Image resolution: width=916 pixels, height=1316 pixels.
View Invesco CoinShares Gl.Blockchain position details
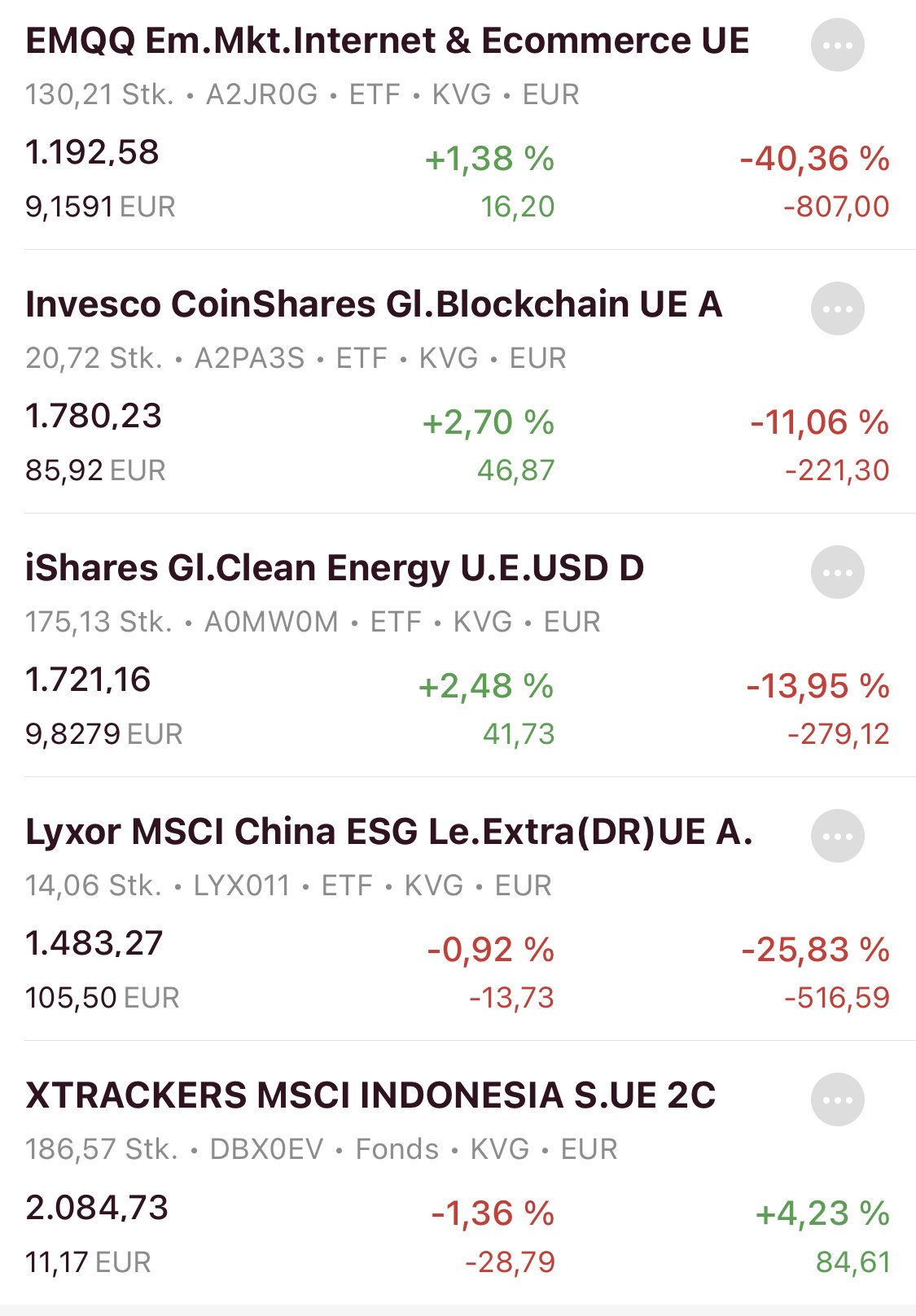(374, 305)
